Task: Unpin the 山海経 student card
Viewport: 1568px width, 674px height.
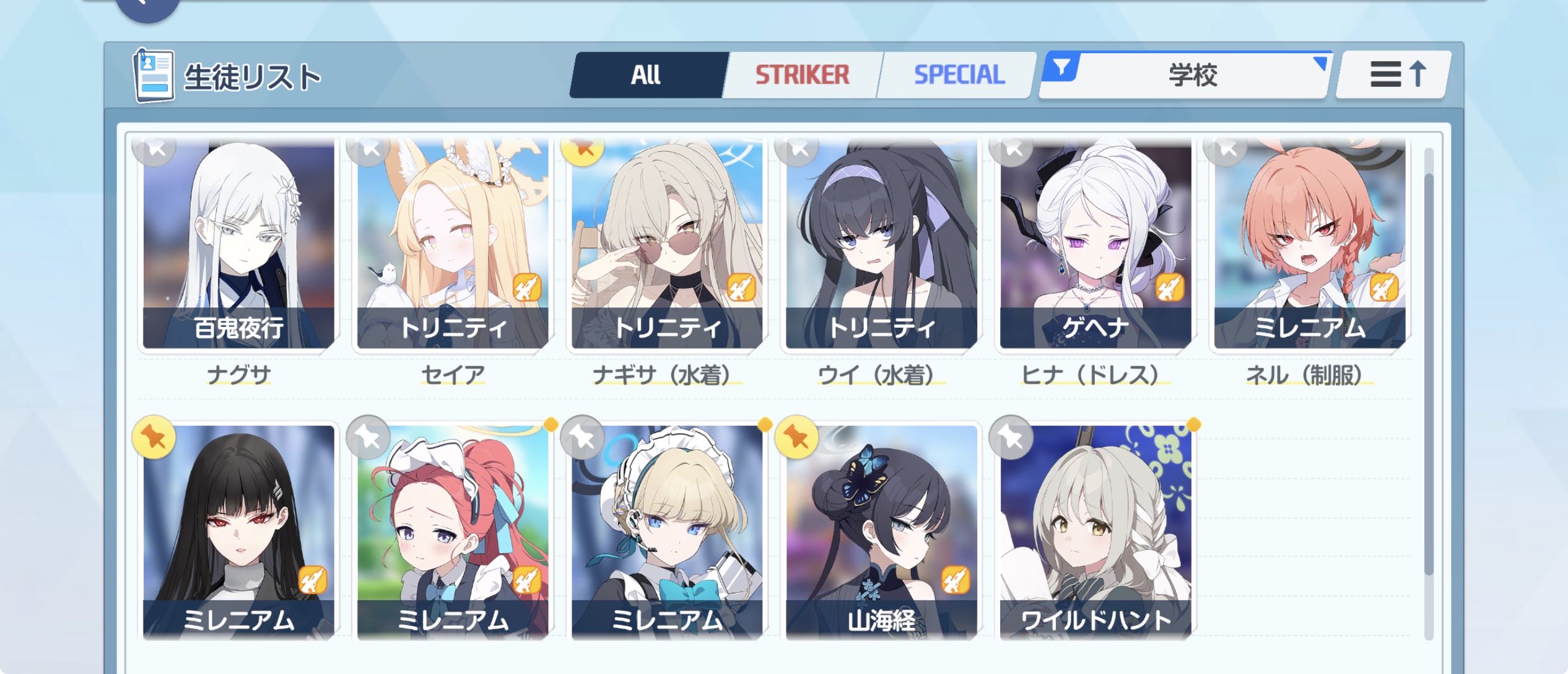Action: point(796,437)
